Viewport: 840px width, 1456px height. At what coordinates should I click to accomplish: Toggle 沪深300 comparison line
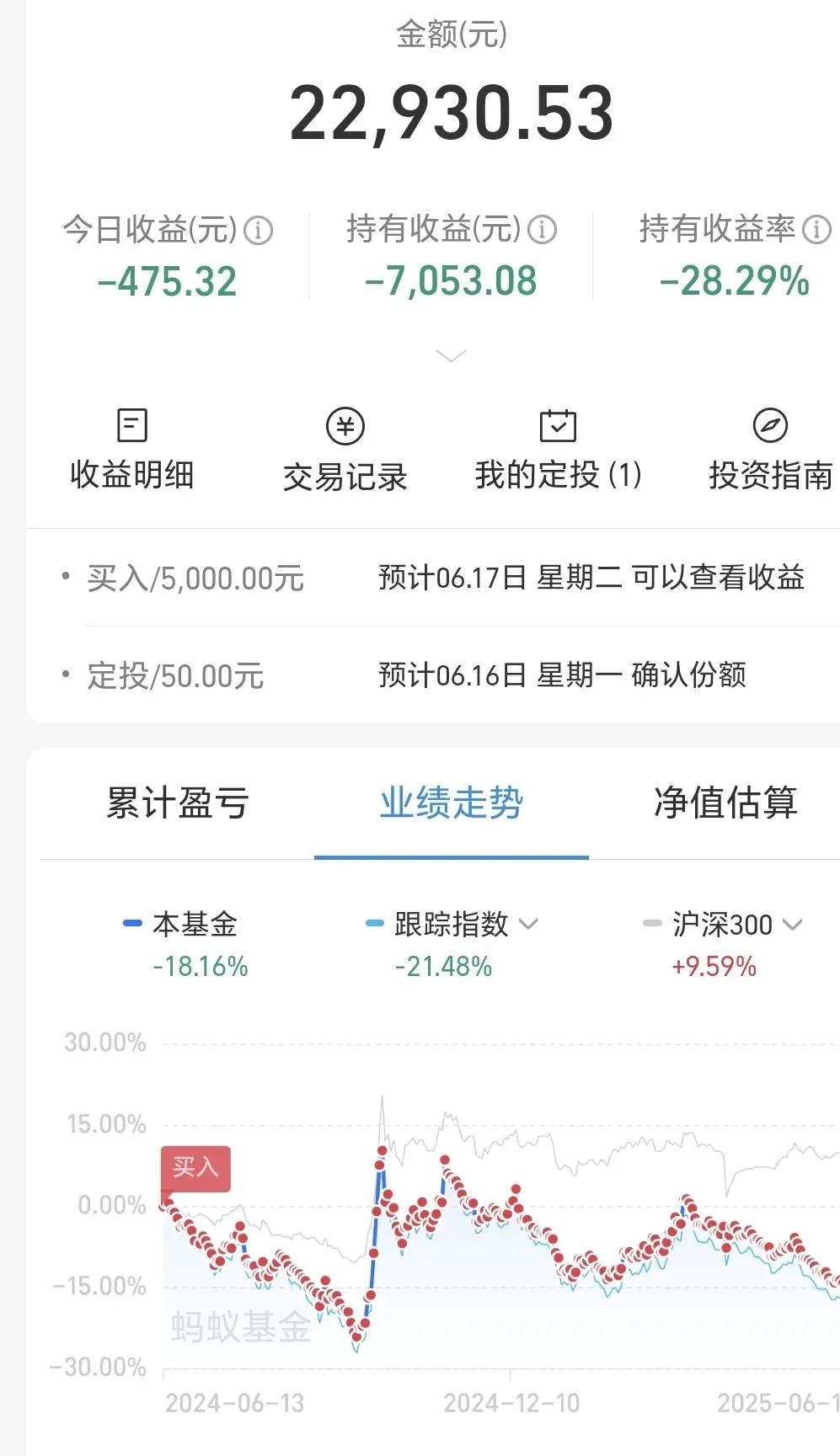click(x=719, y=924)
